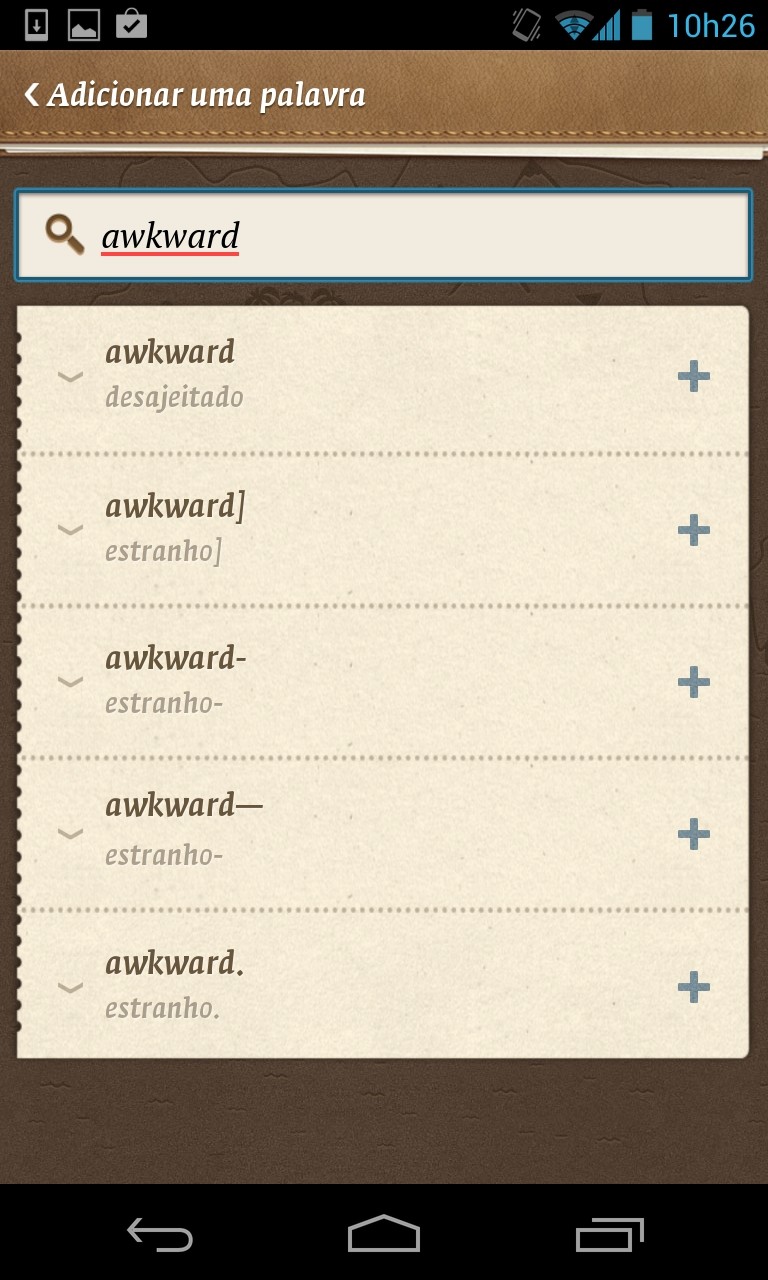Add the awkward. entry with plus
This screenshot has width=768, height=1280.
pyautogui.click(x=693, y=988)
